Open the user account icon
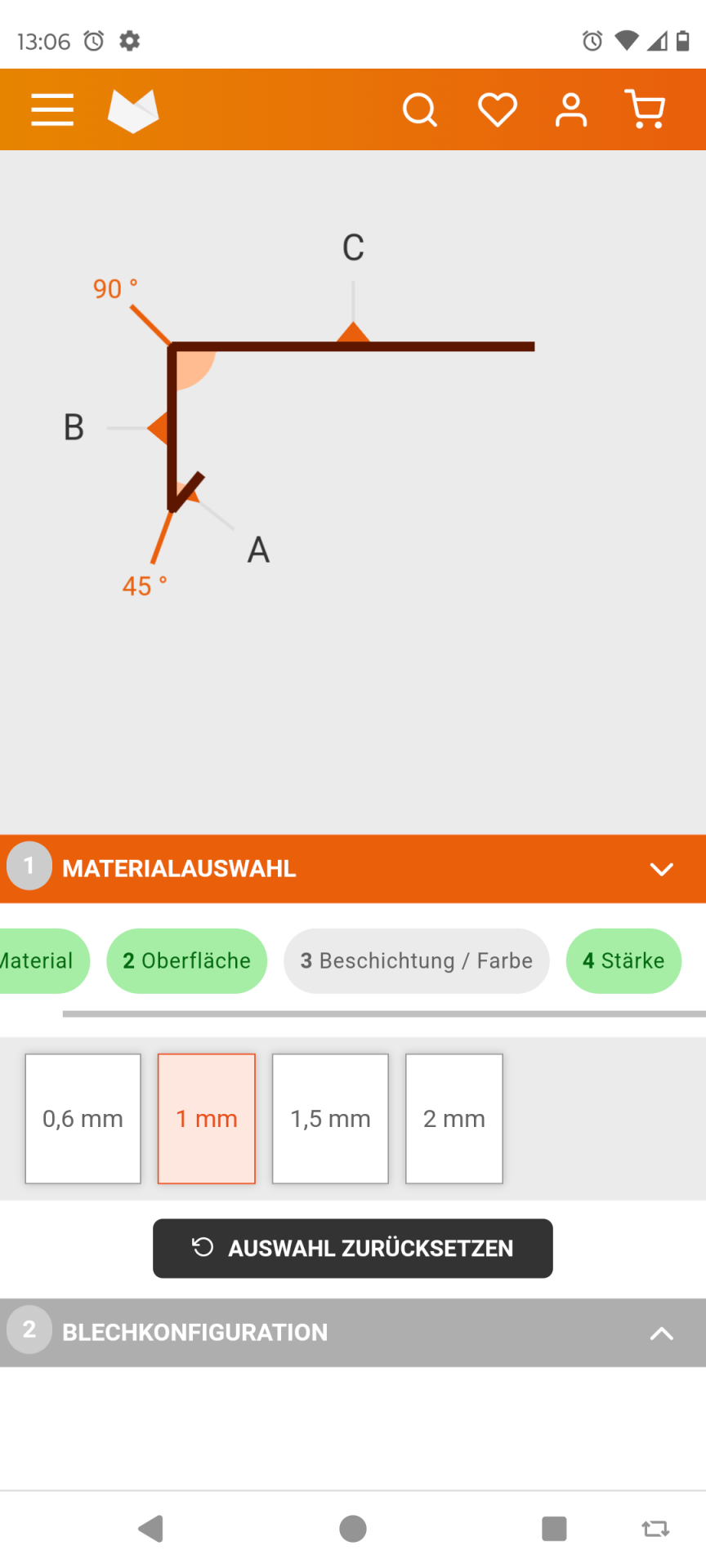 click(x=571, y=110)
